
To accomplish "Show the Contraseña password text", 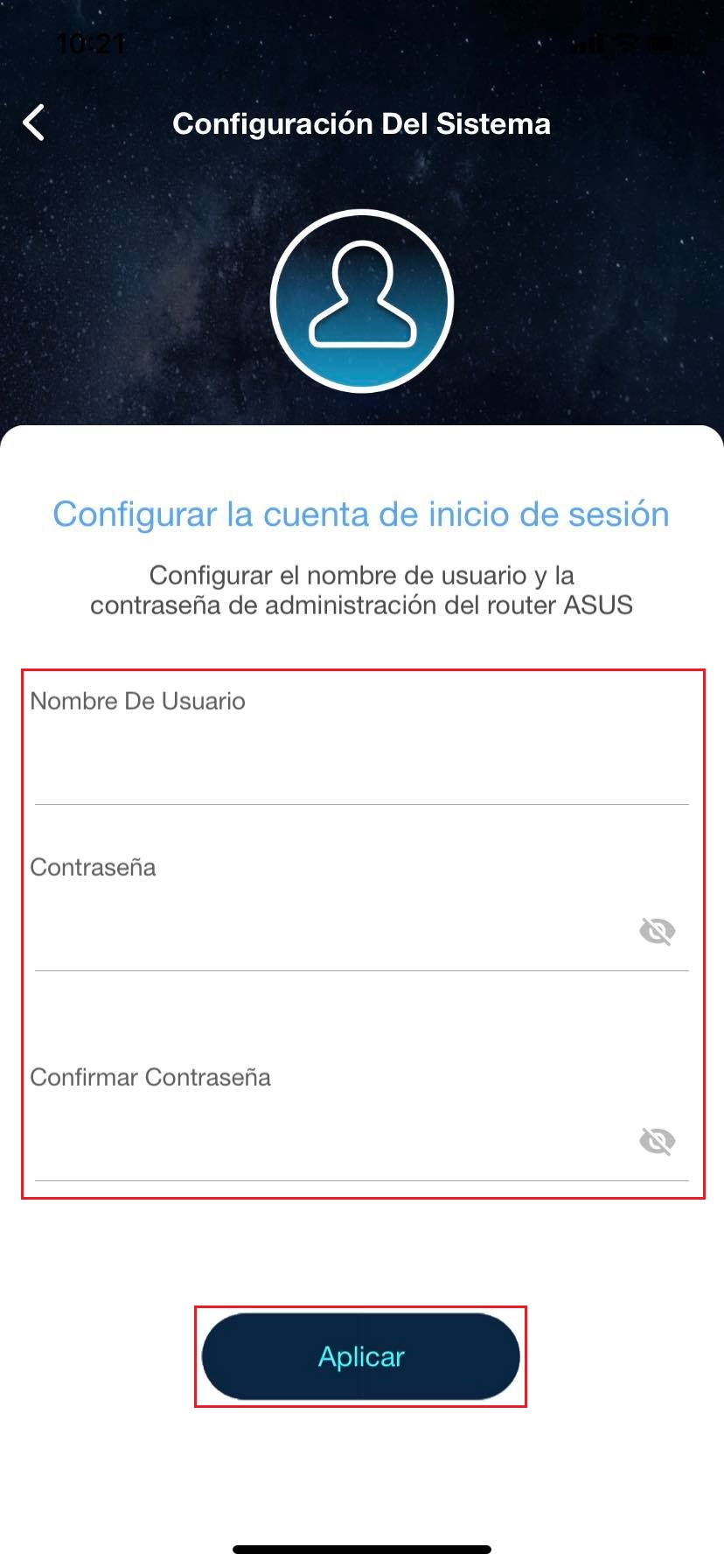I will point(657,932).
